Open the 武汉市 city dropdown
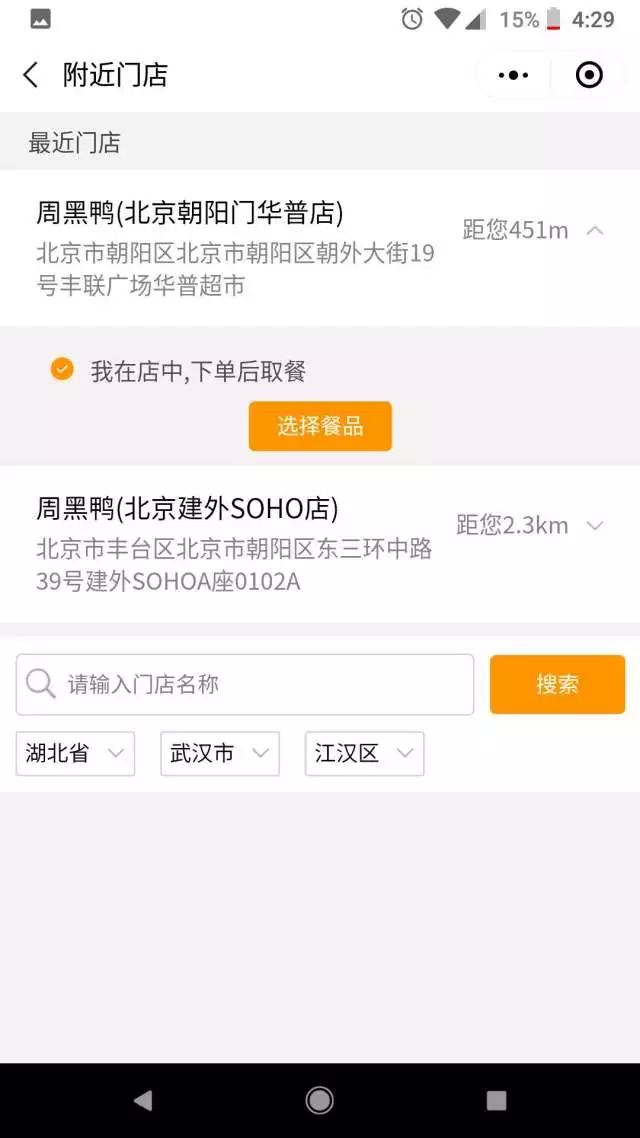Screen dimensions: 640x1138 click(220, 754)
